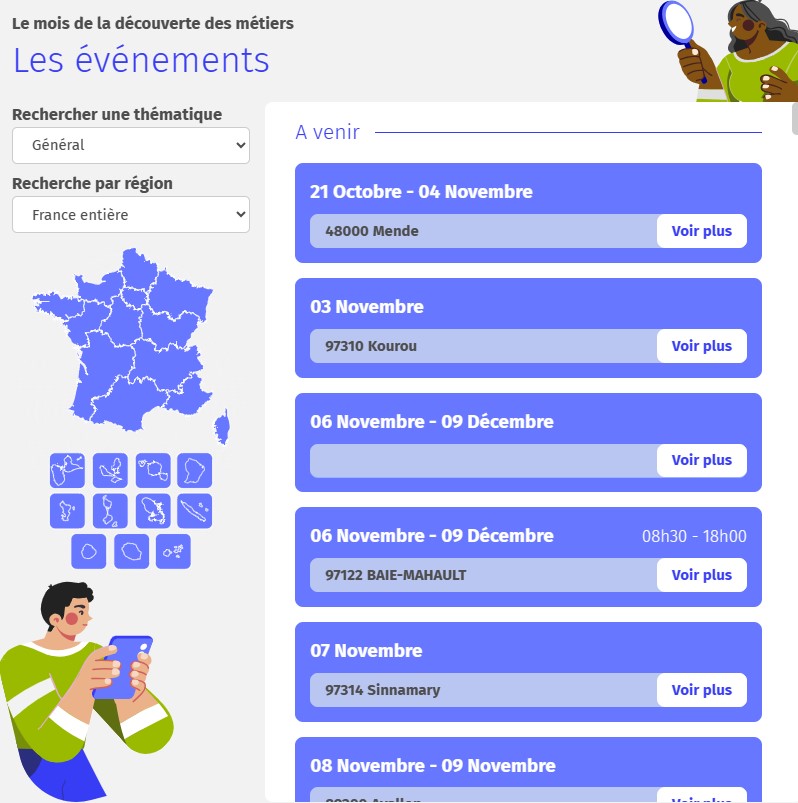
Task: Expand the Recherche par région dropdown
Action: [x=130, y=214]
